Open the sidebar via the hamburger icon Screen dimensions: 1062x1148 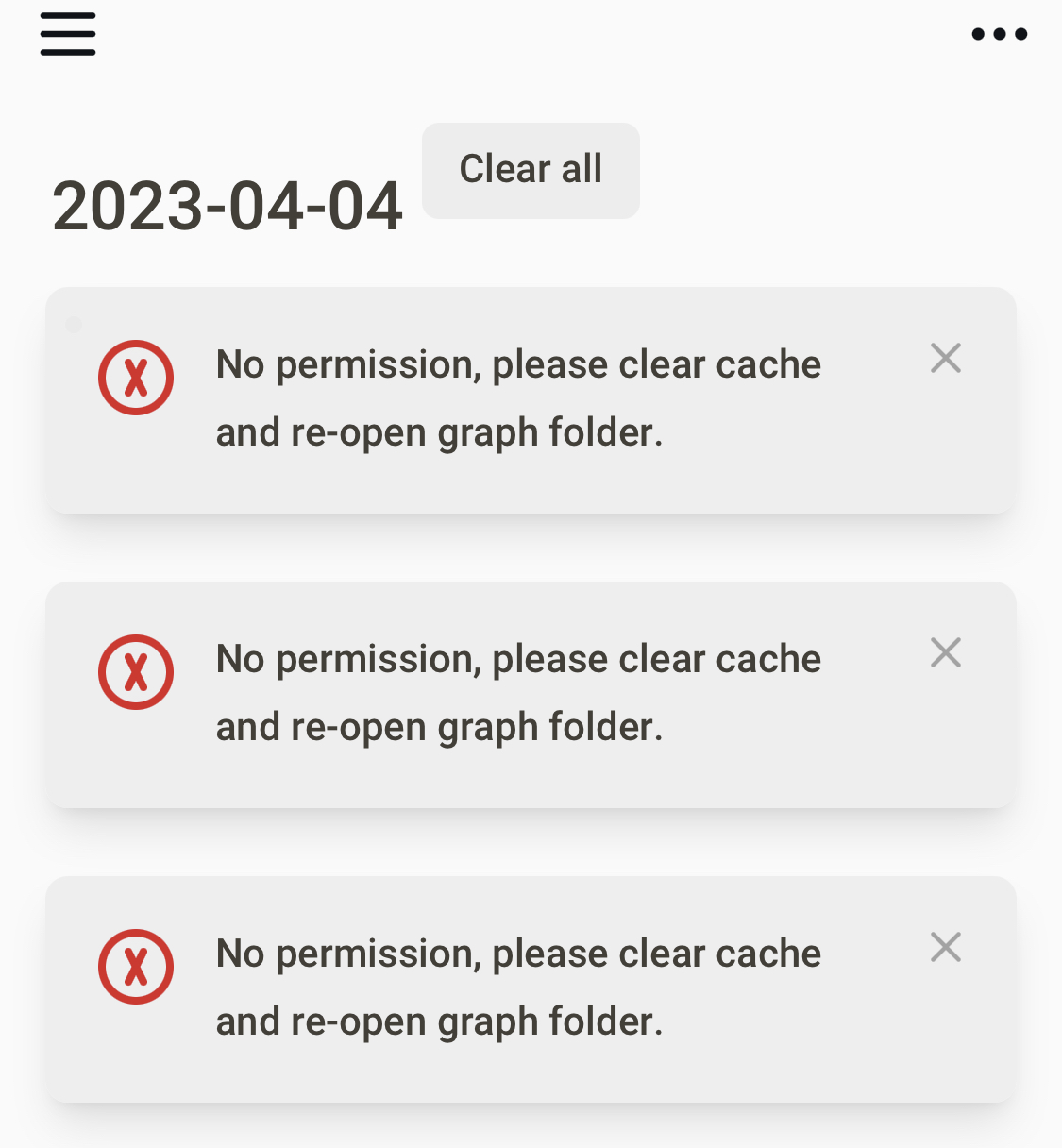point(67,32)
